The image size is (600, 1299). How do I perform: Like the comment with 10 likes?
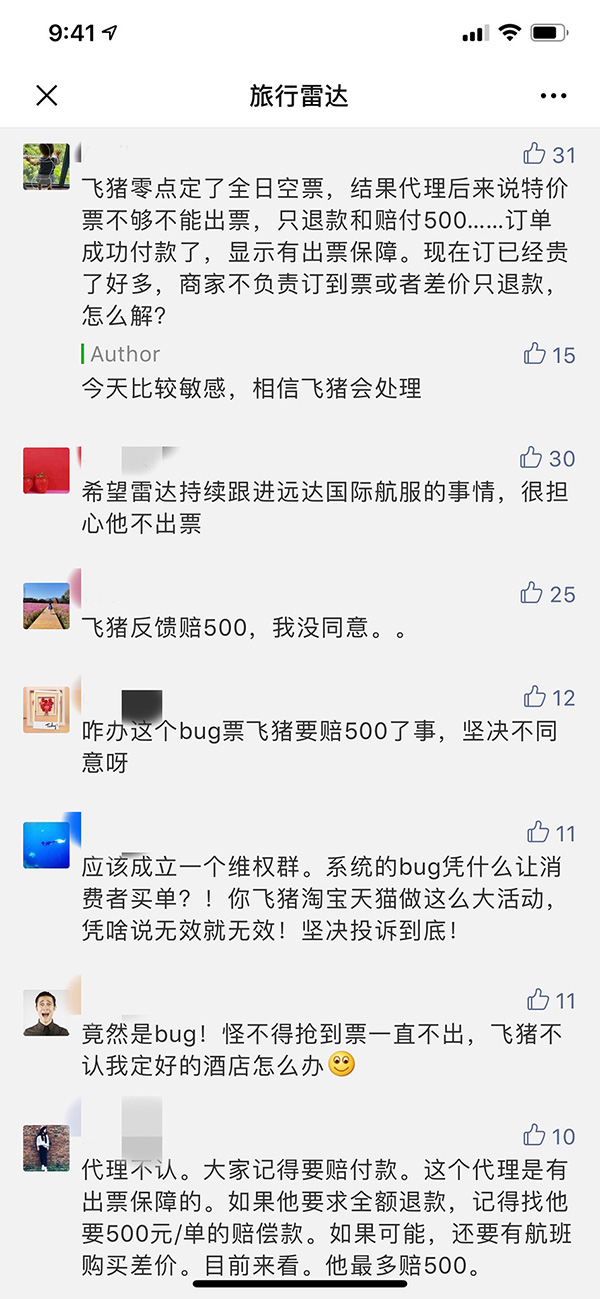[x=535, y=1135]
